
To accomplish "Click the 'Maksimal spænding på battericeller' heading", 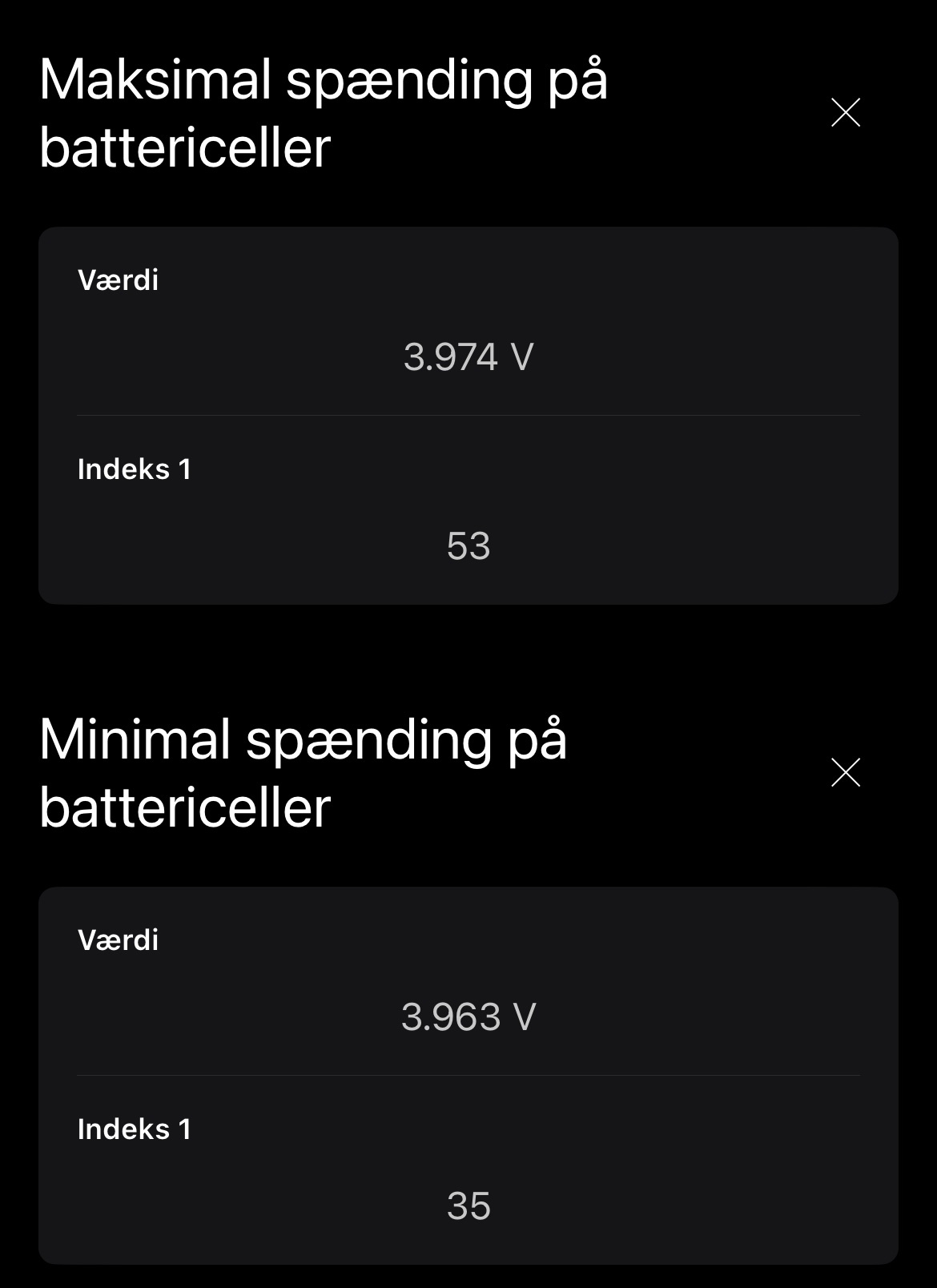I will pos(324,112).
